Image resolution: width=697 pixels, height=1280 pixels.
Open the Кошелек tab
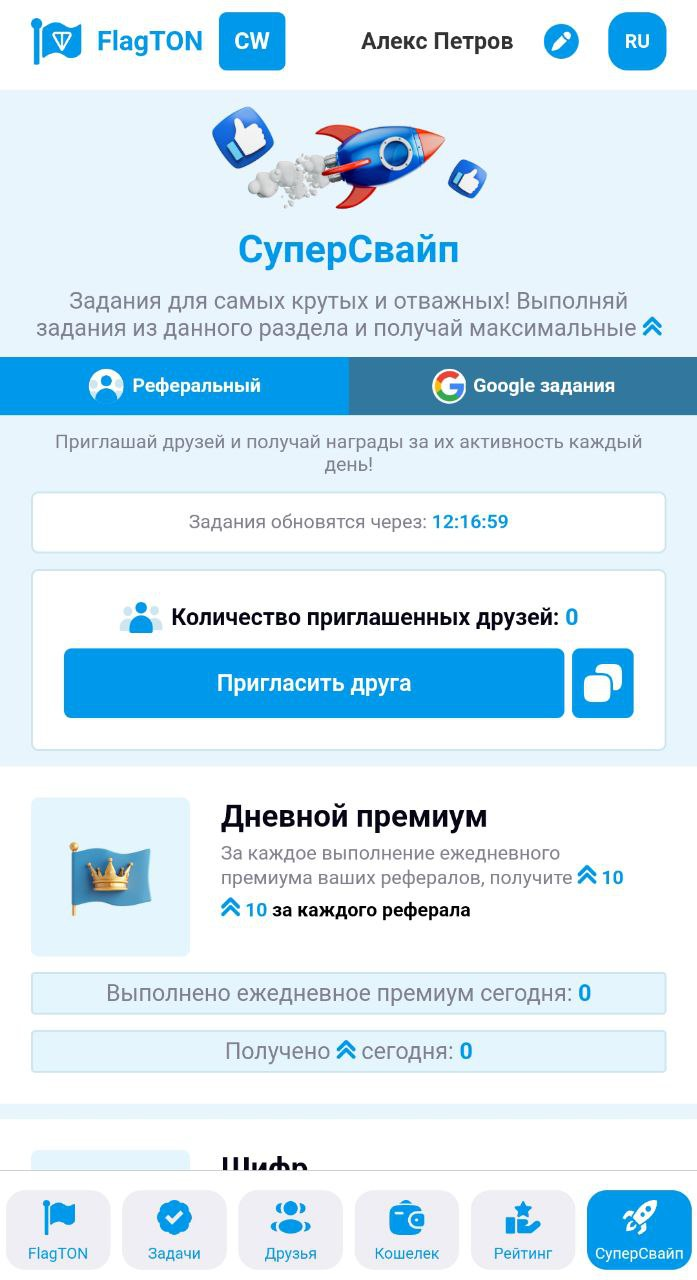pyautogui.click(x=406, y=1230)
